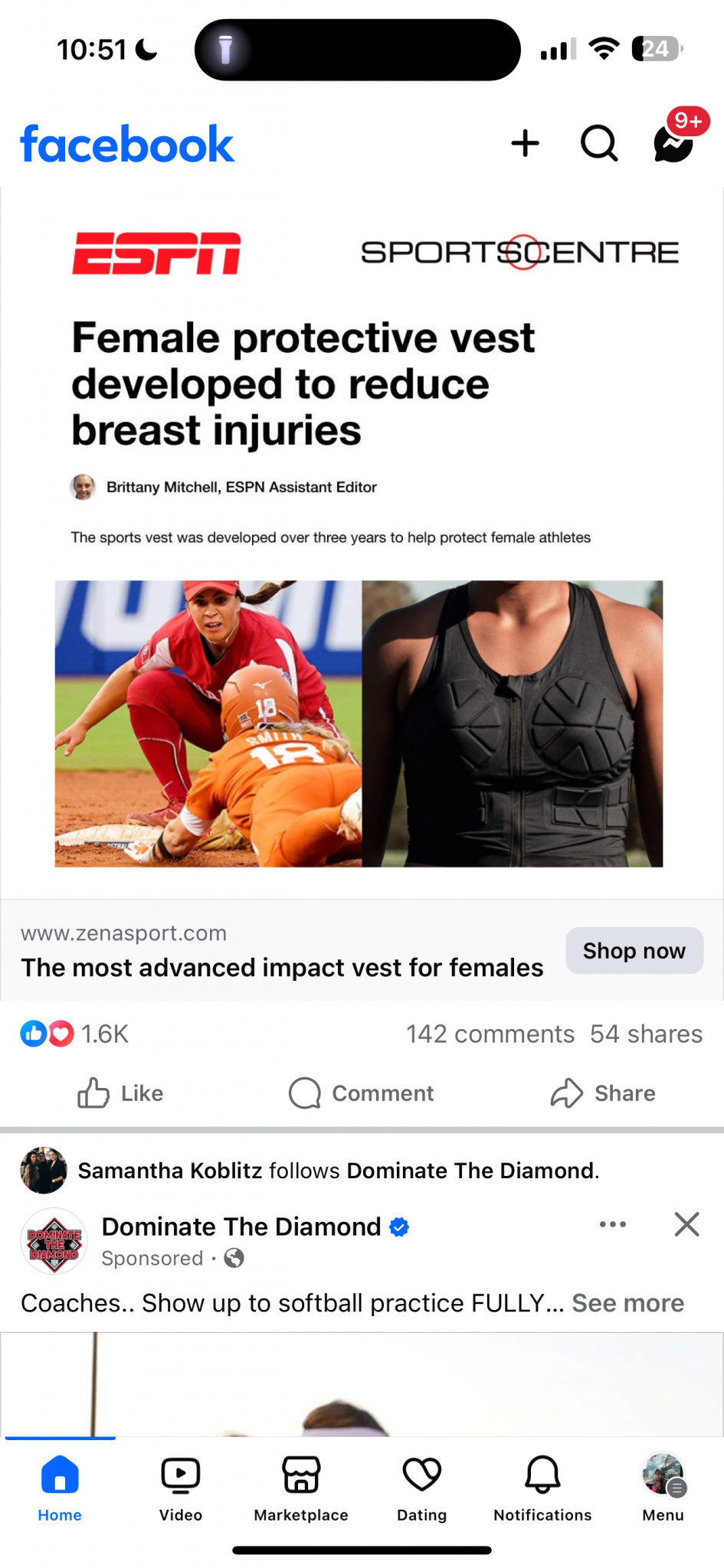Image resolution: width=724 pixels, height=1568 pixels.
Task: Like the Zena Sport vest post
Action: coord(120,1093)
